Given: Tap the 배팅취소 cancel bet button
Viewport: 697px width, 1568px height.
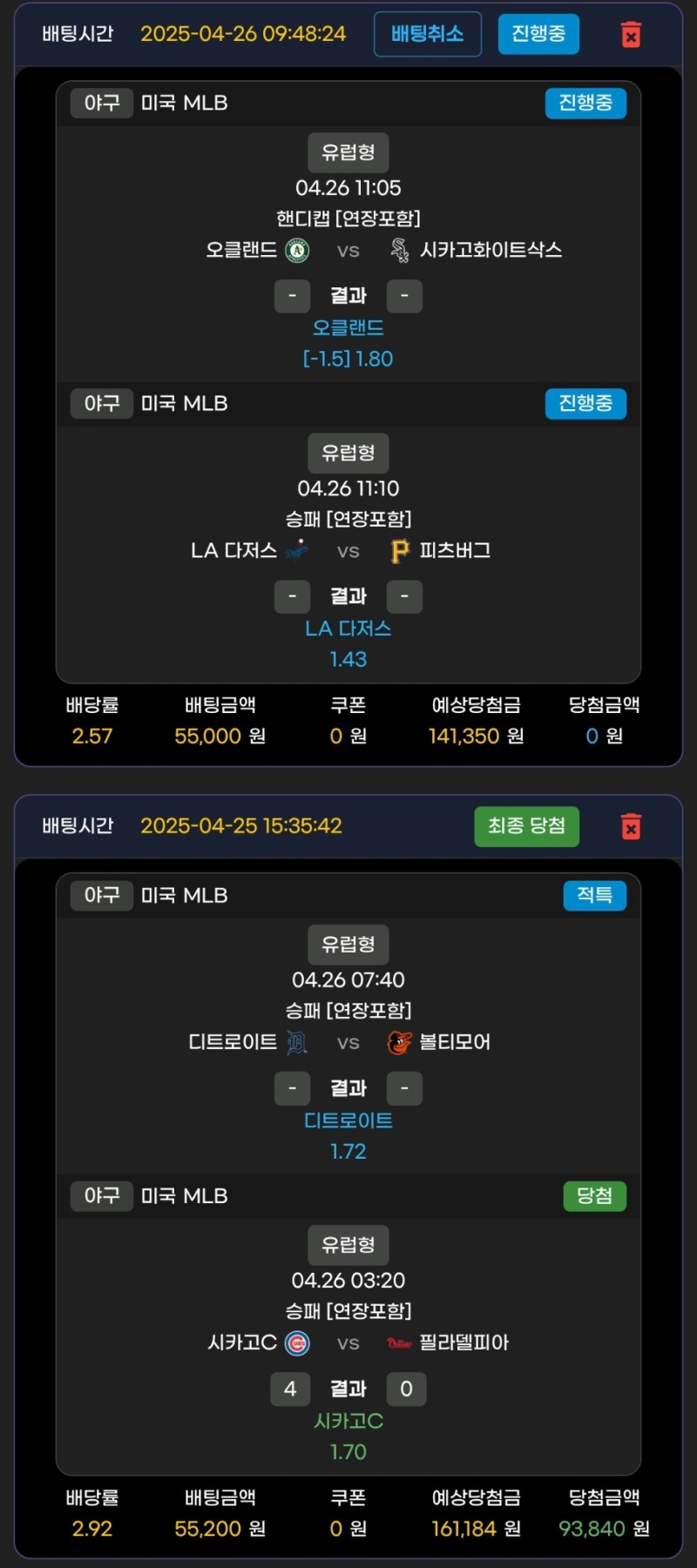Looking at the screenshot, I should pos(427,34).
